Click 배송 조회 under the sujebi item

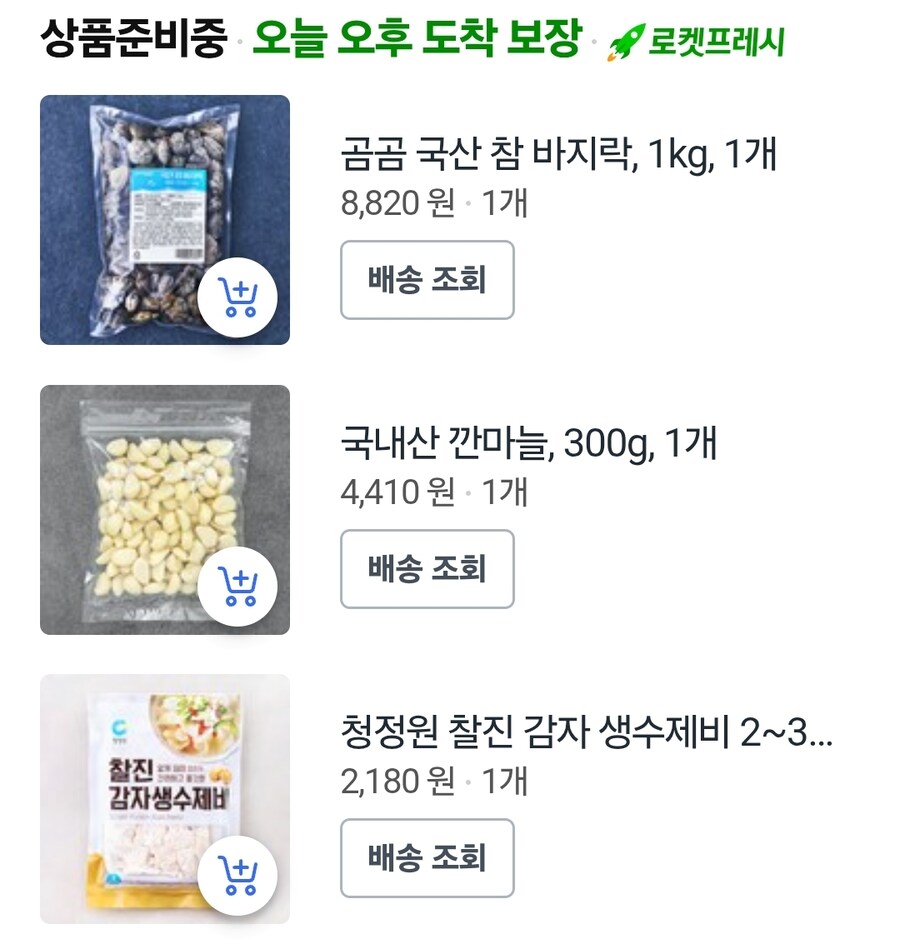tap(427, 858)
